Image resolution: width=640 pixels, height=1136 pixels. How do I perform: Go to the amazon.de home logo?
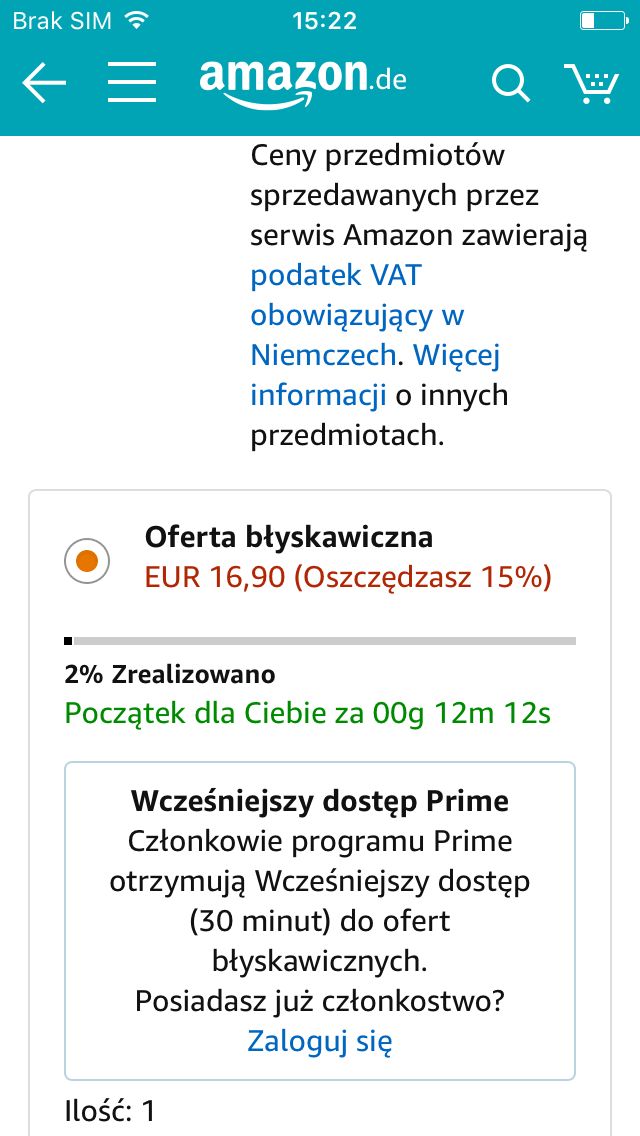click(303, 83)
